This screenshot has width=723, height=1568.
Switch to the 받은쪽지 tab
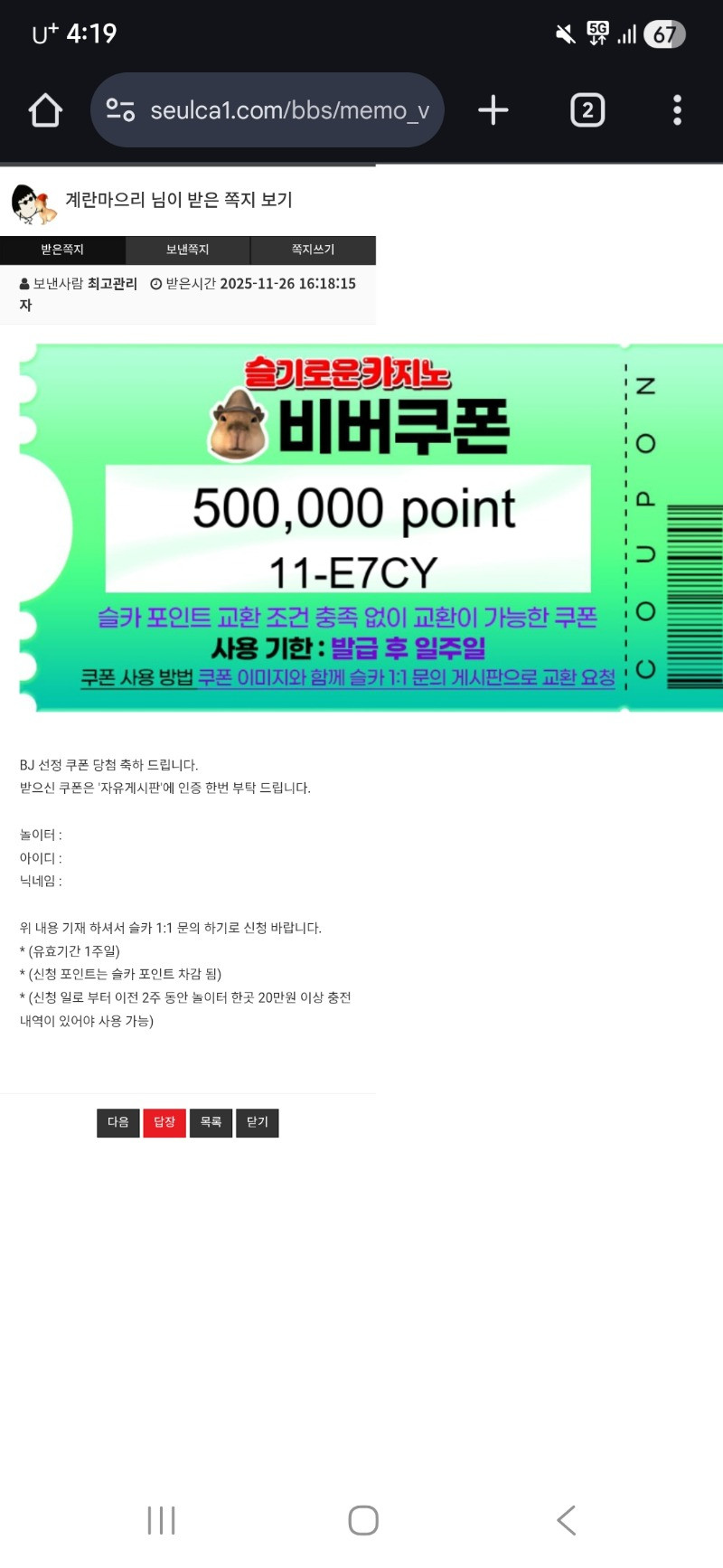(x=62, y=250)
